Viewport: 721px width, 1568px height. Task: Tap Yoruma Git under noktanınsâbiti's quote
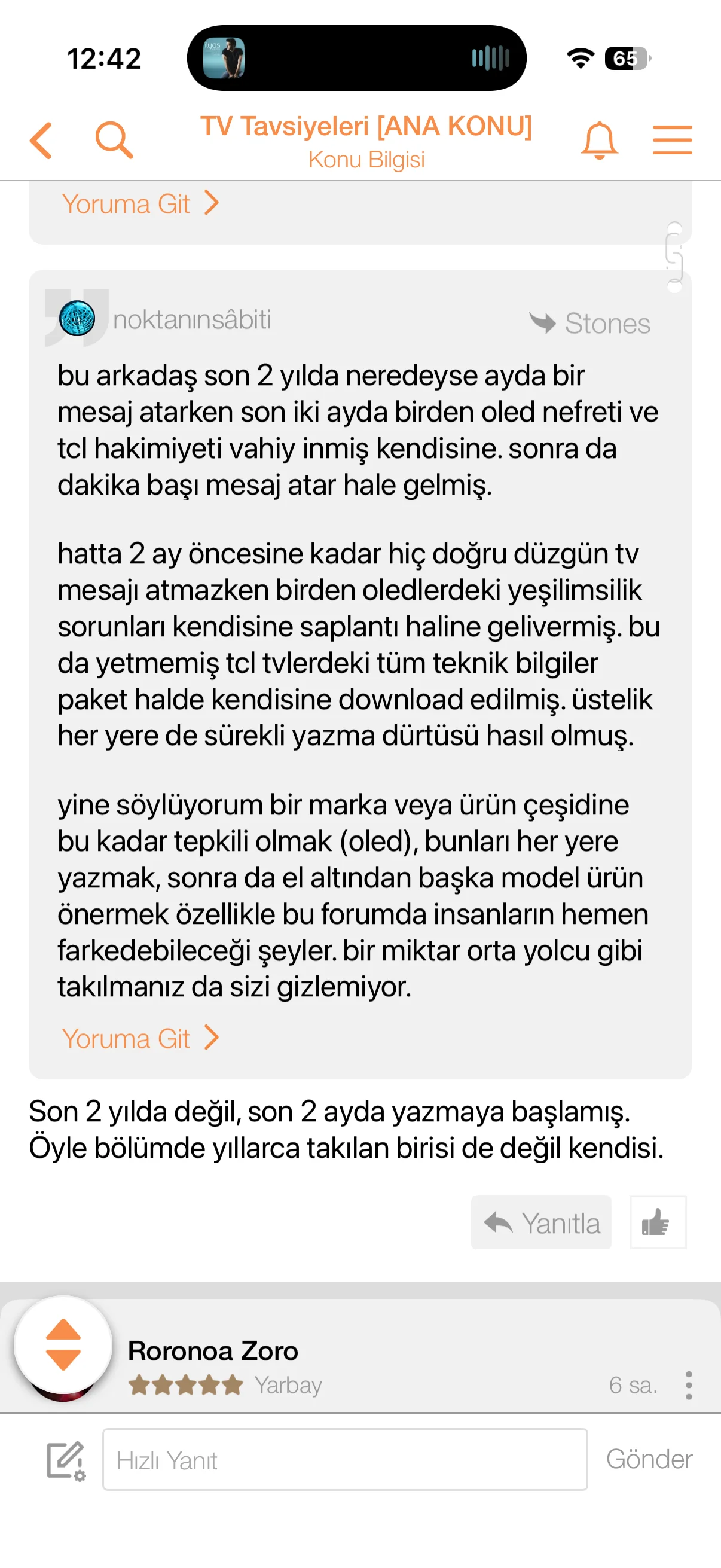140,1038
